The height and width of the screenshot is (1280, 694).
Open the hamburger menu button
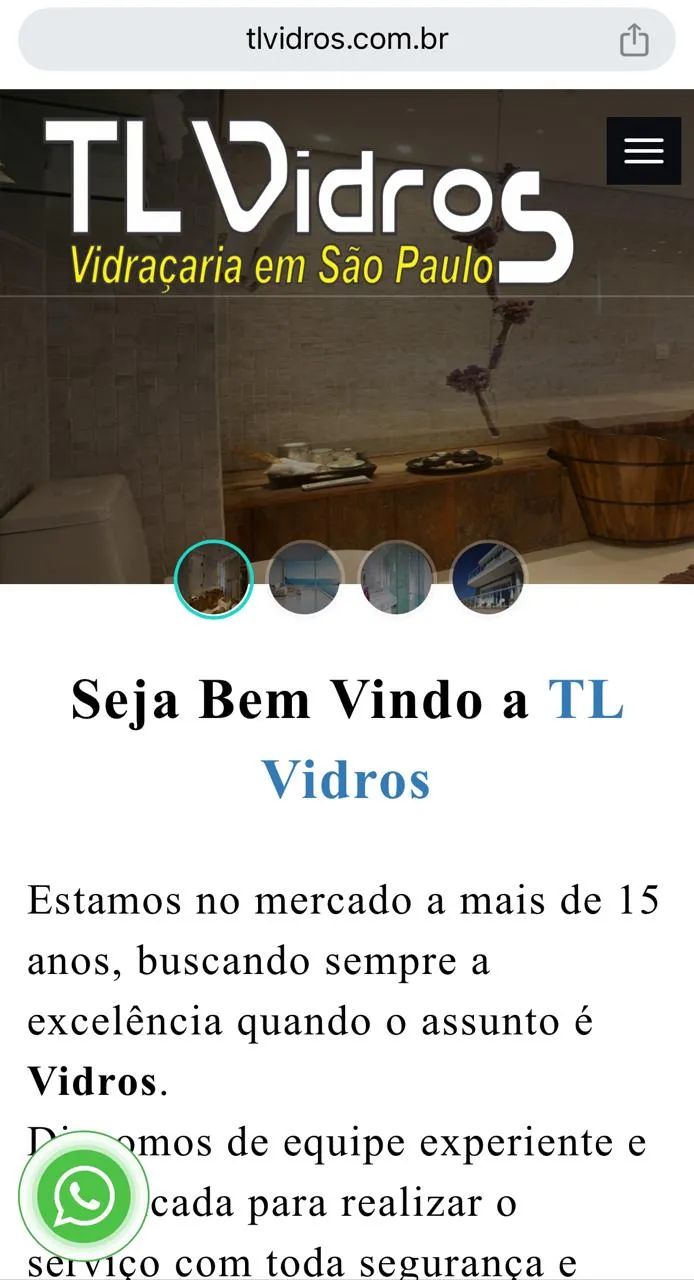point(643,151)
